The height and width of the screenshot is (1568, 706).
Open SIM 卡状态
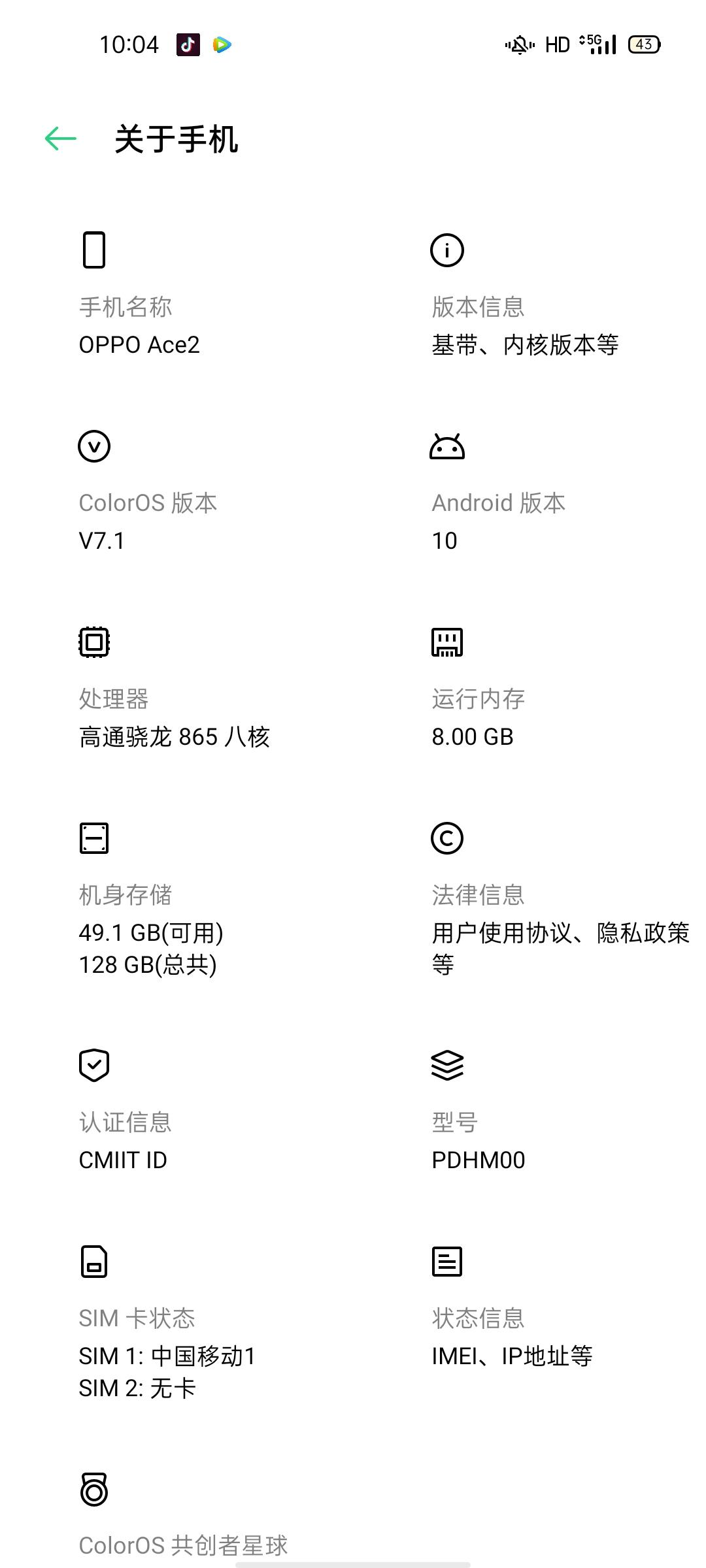[x=176, y=1322]
